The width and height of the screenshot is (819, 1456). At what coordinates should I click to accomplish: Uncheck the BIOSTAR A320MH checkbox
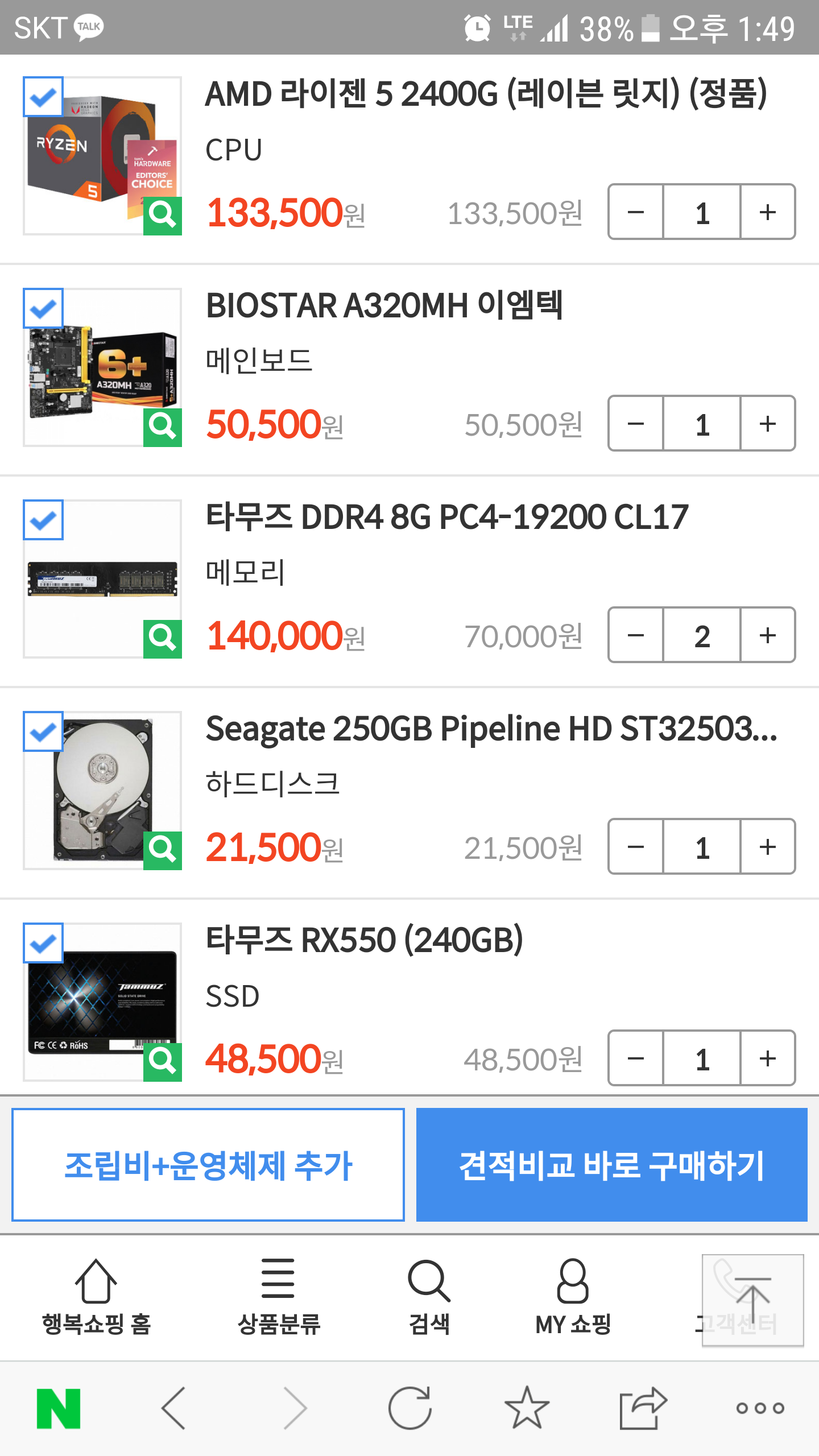click(x=43, y=308)
